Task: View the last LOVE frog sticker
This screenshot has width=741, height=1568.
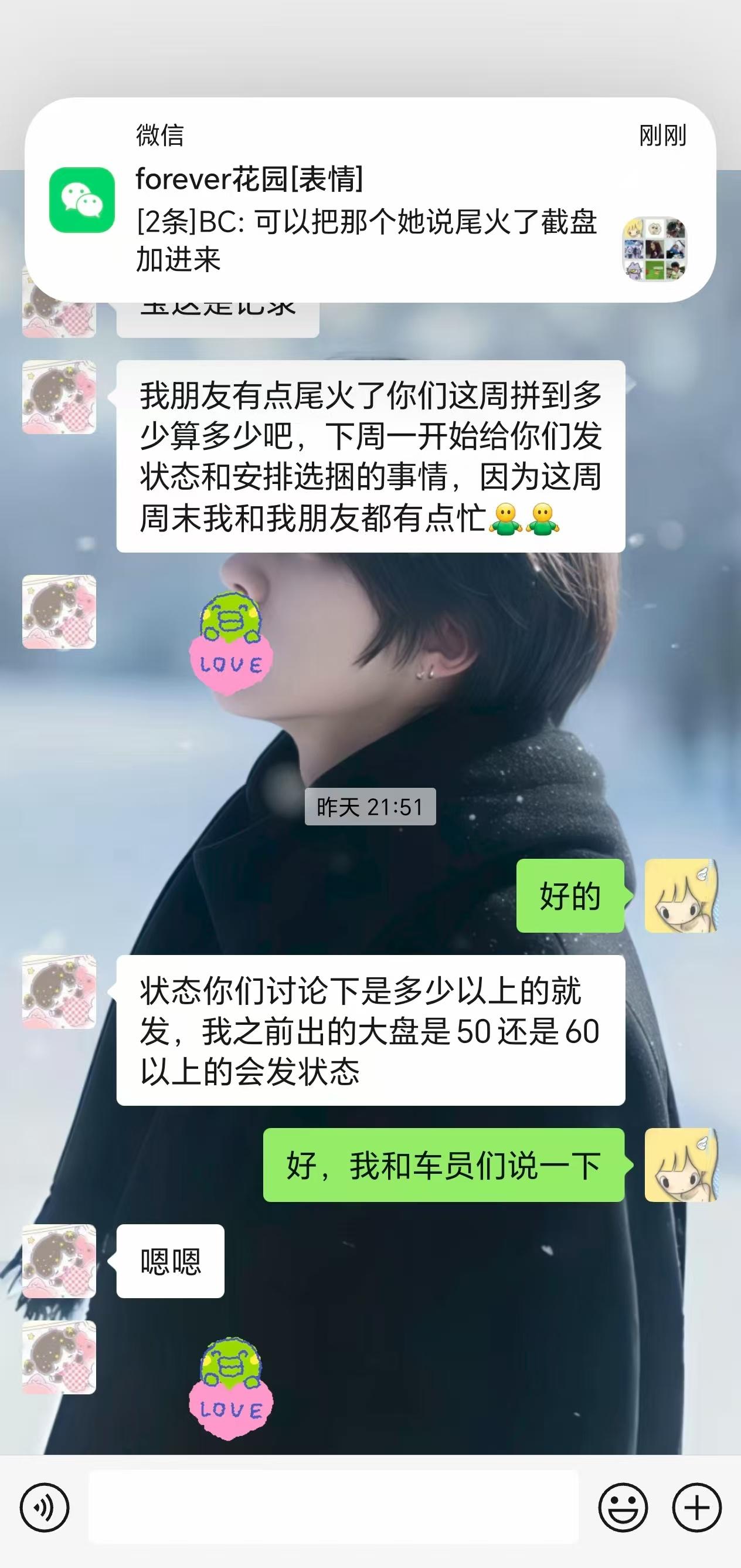Action: coord(230,1388)
